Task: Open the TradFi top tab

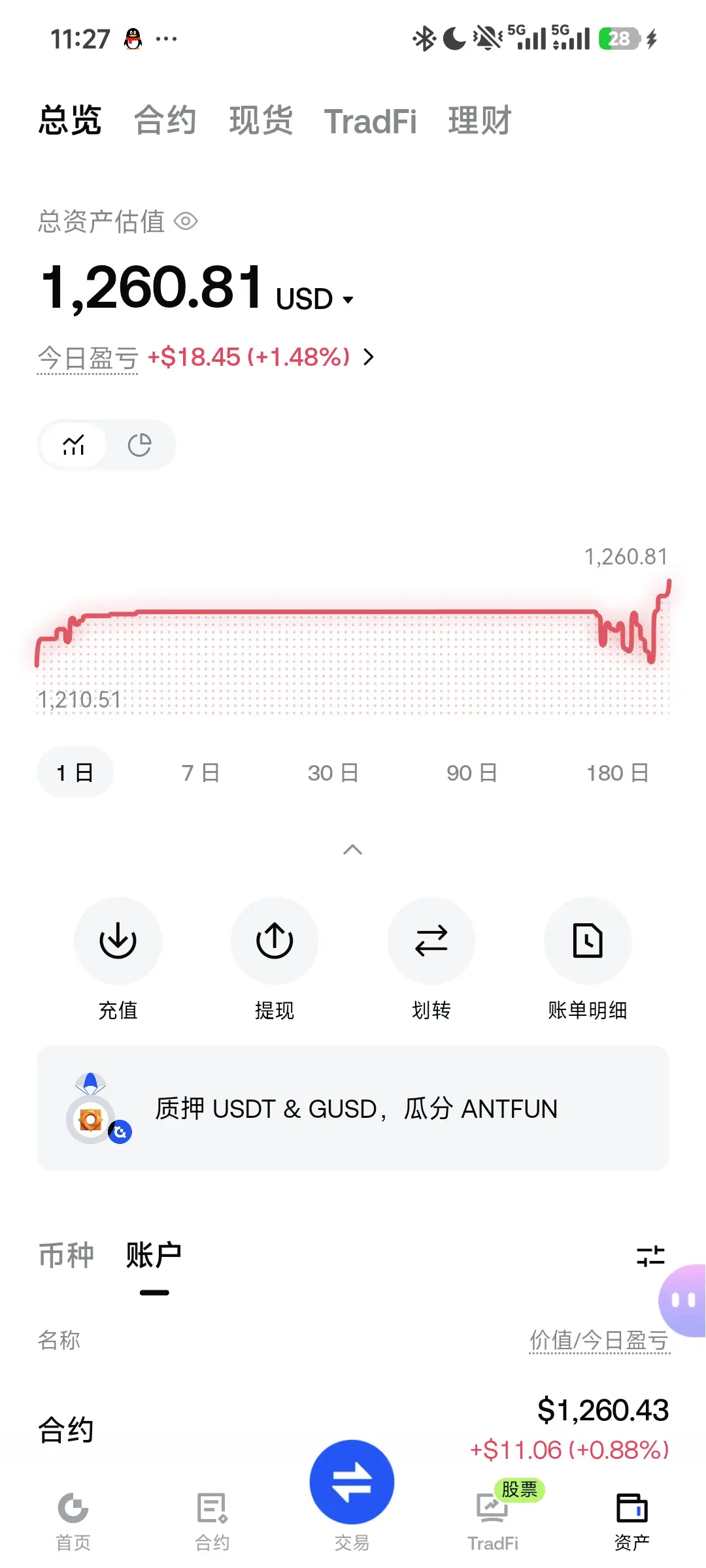Action: point(370,122)
